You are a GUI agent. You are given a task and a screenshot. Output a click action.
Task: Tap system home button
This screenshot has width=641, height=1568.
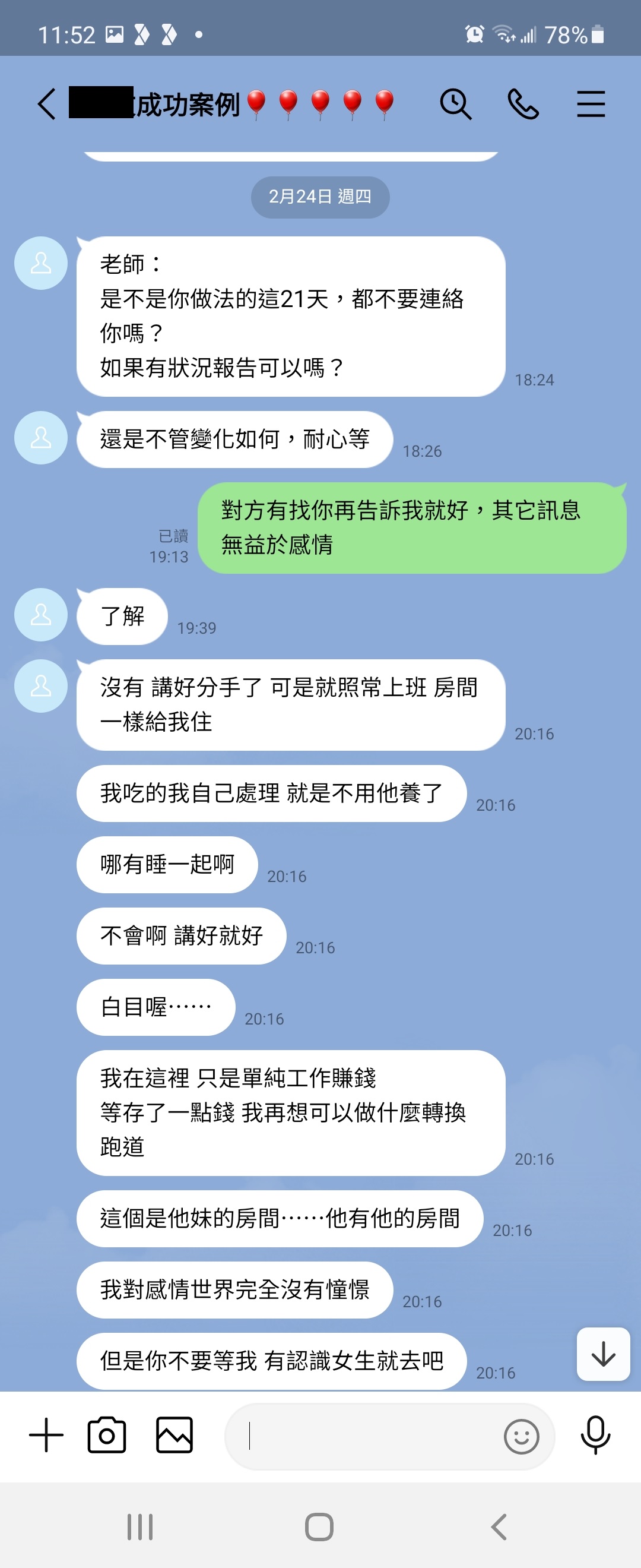click(319, 1526)
